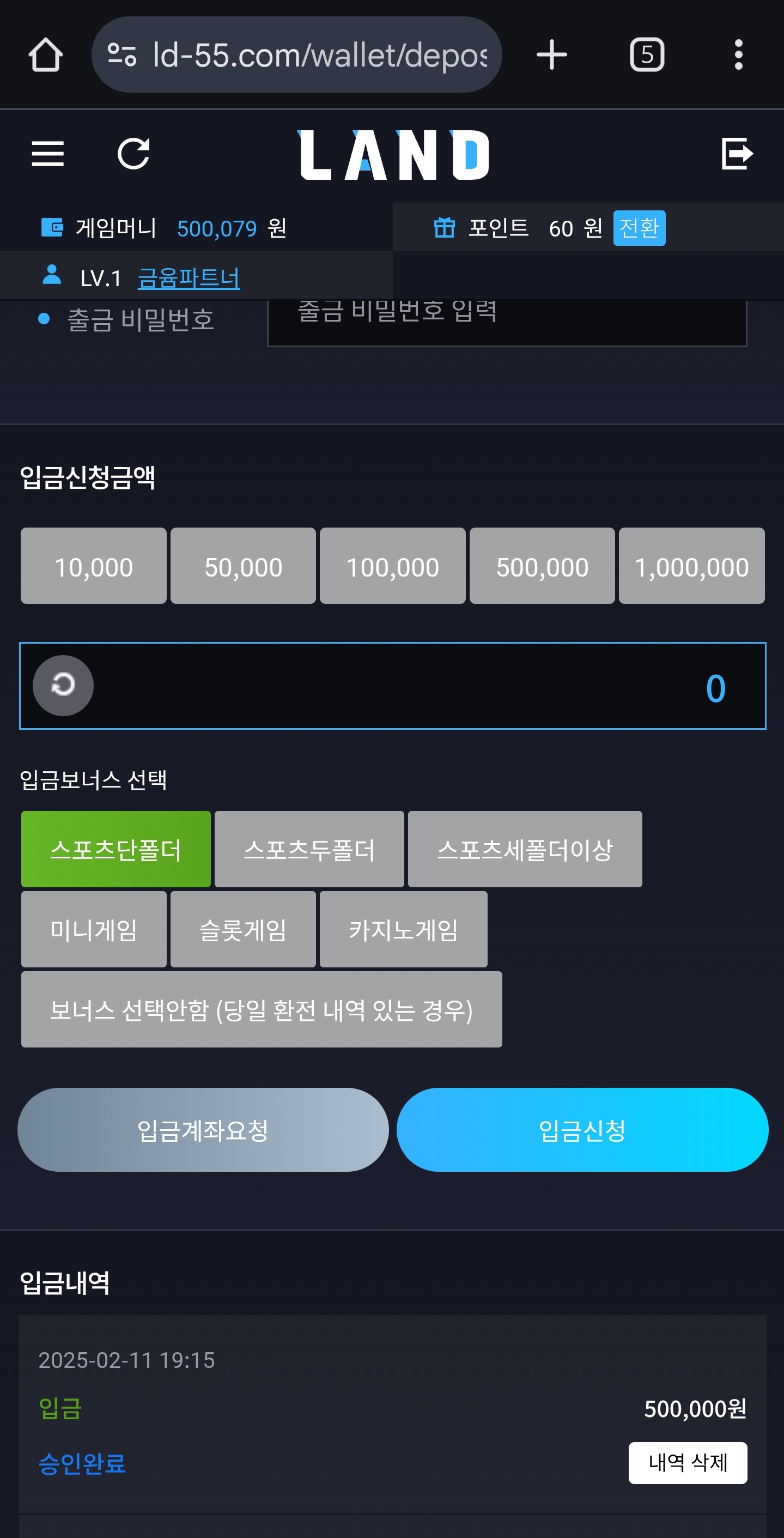This screenshot has height=1538, width=784.
Task: Select the 스포츠두폴더 bonus option
Action: click(x=309, y=849)
